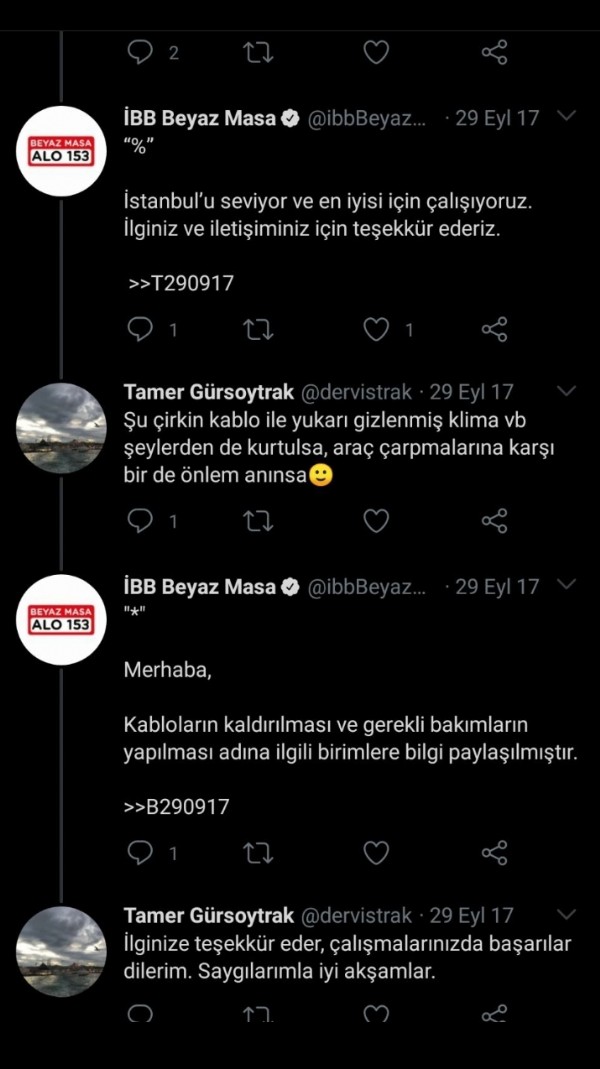
Task: Retweet Tamer's tweet about çirkin kablo
Action: (x=258, y=521)
